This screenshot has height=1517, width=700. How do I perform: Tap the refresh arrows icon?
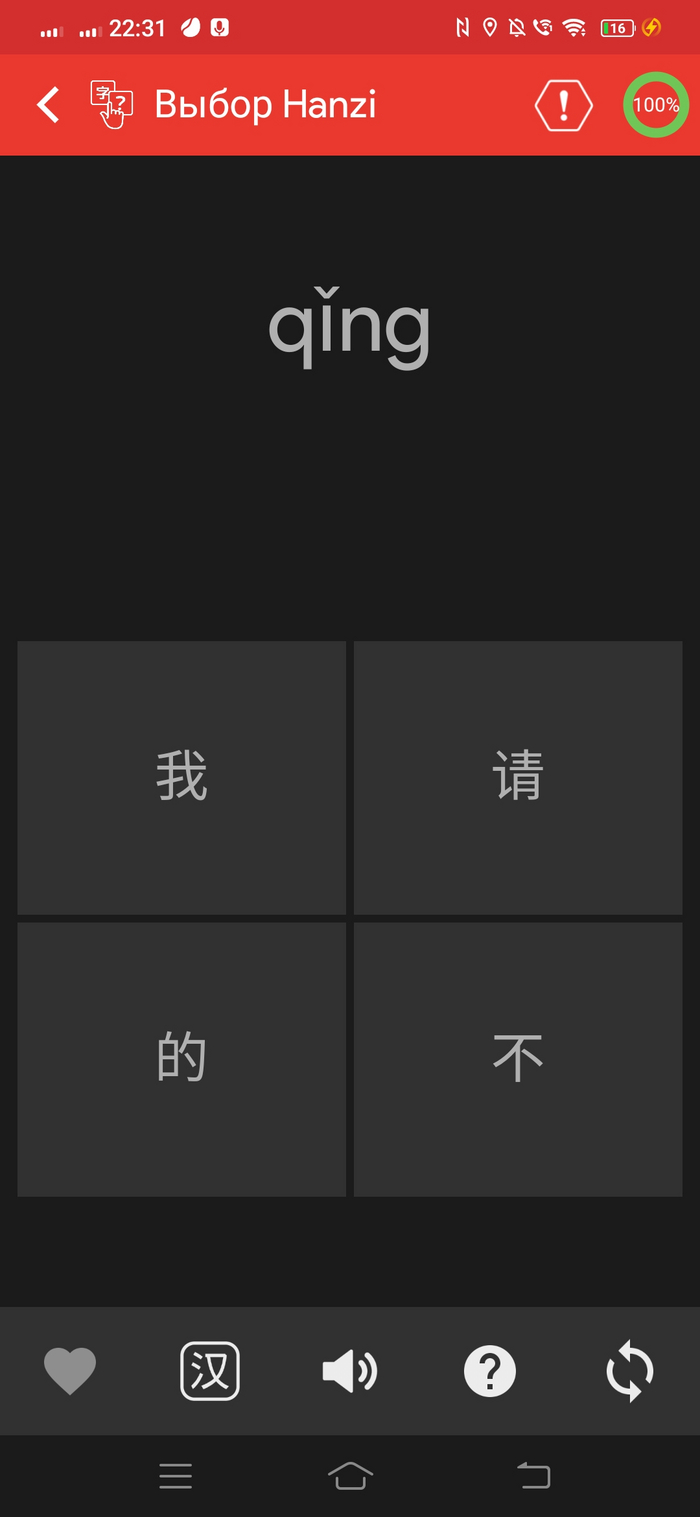tap(630, 1370)
